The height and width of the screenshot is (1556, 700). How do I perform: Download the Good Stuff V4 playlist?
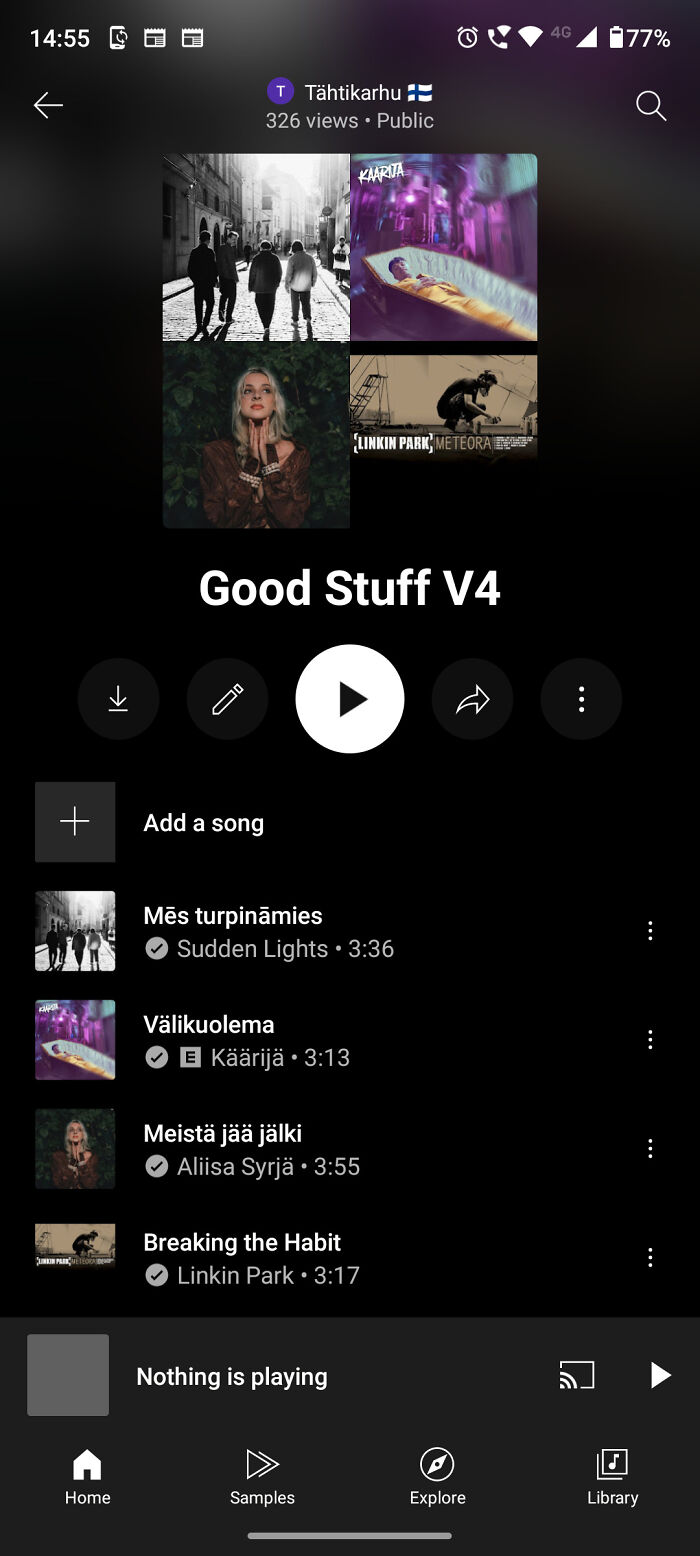(118, 699)
